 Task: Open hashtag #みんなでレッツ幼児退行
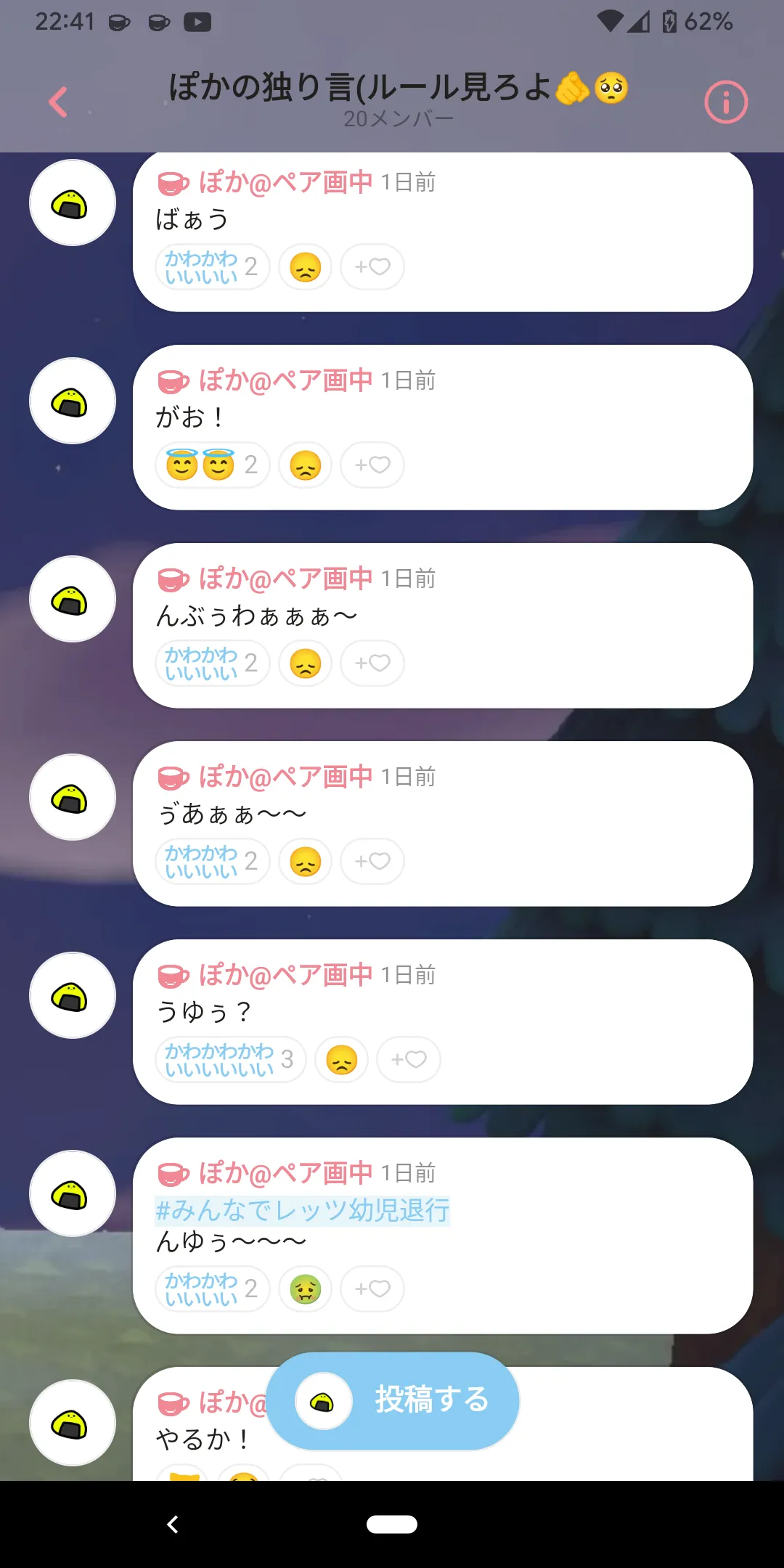[x=303, y=1210]
